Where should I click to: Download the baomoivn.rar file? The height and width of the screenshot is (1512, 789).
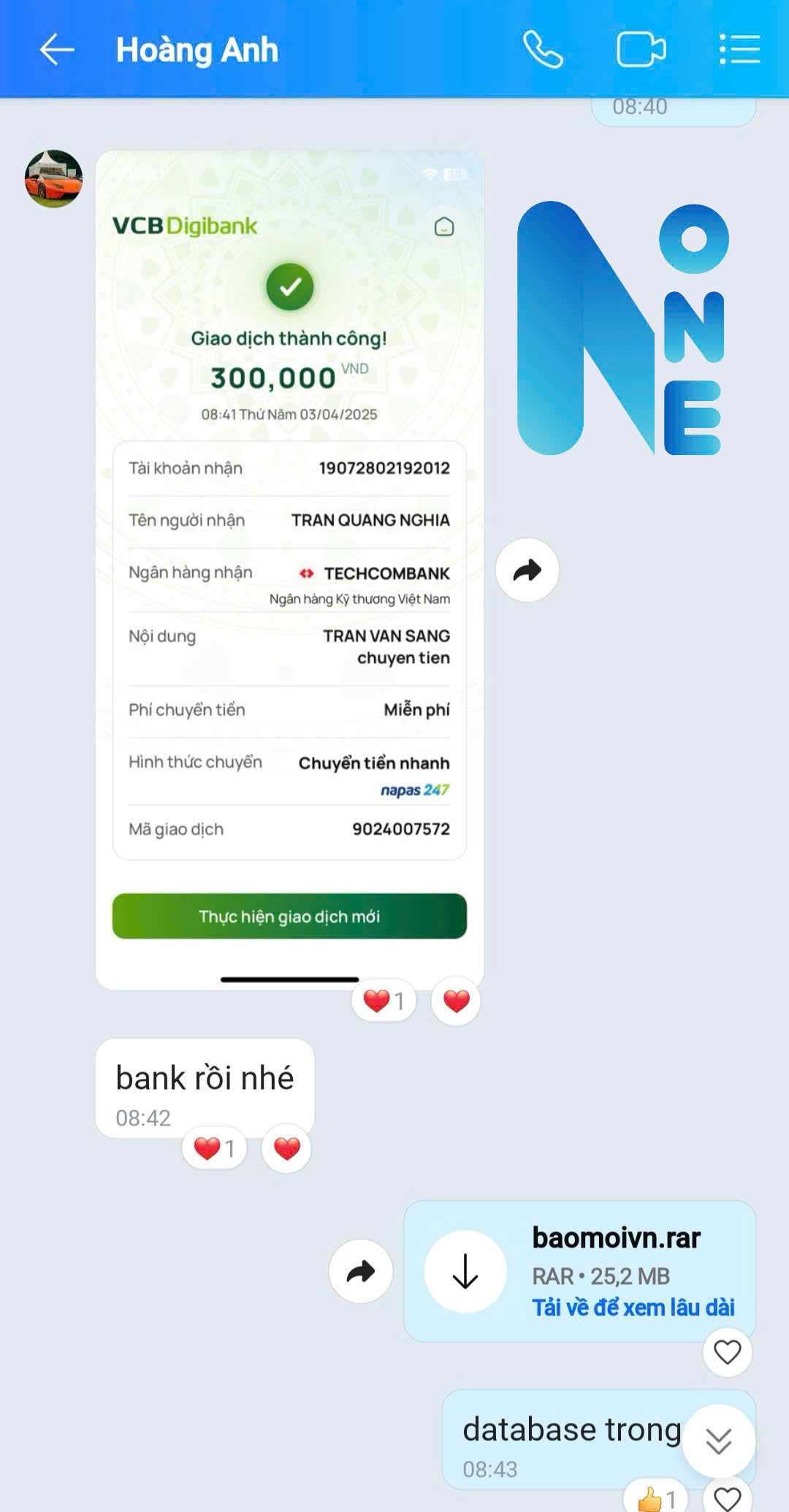point(465,1272)
